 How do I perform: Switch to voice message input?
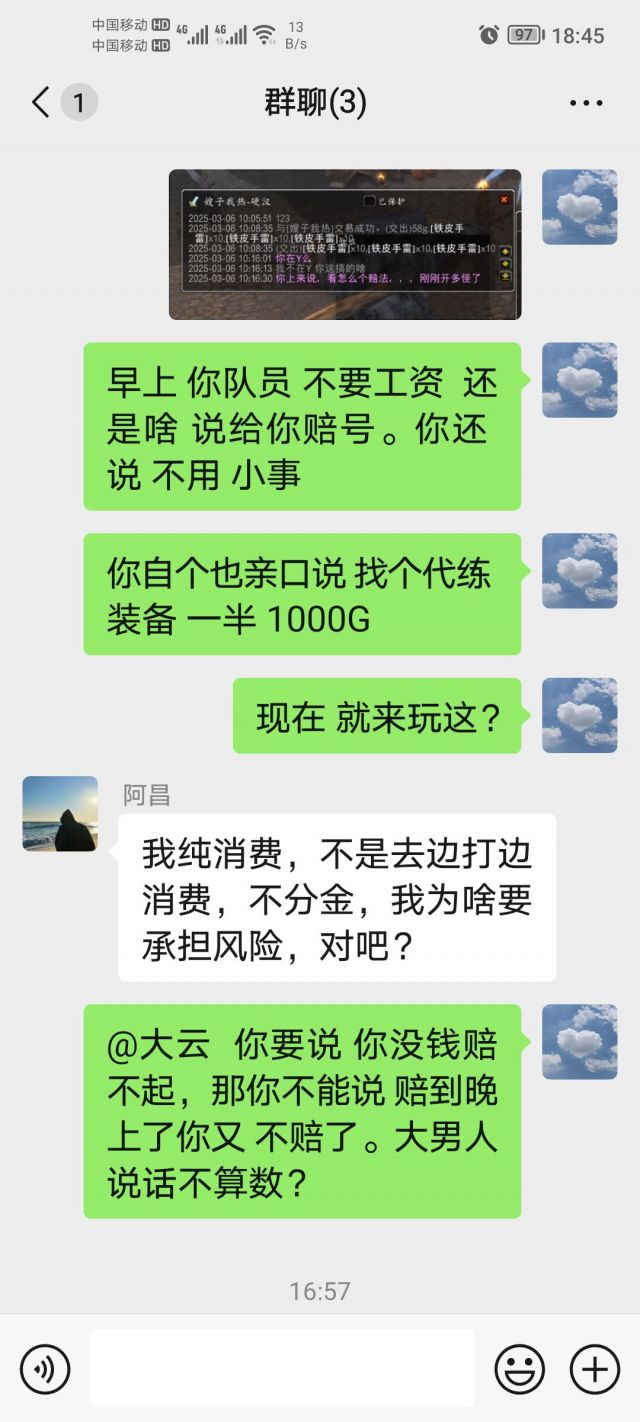pos(45,1369)
